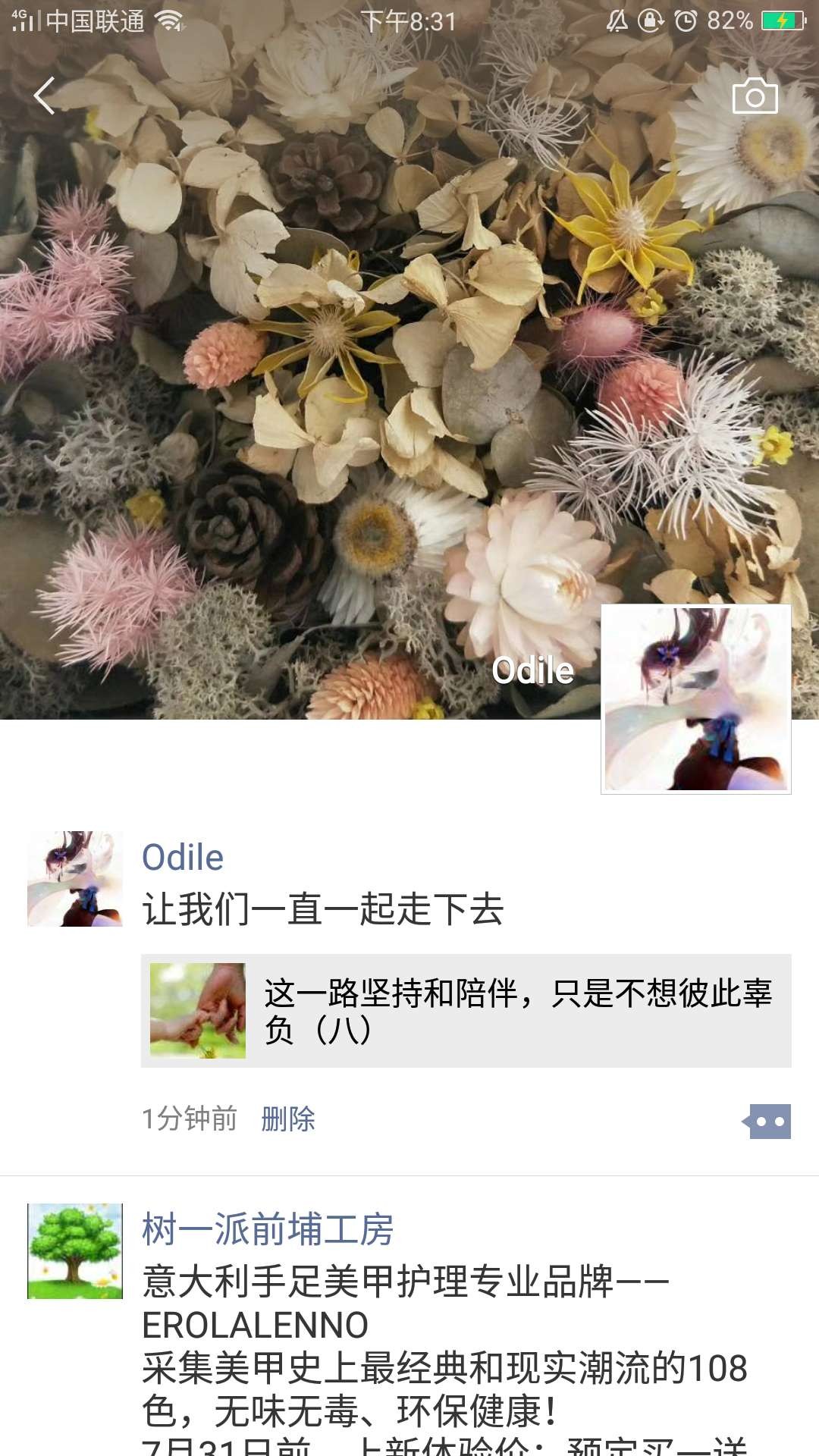
Task: Tap Odile's small avatar beside the post
Action: click(x=75, y=879)
